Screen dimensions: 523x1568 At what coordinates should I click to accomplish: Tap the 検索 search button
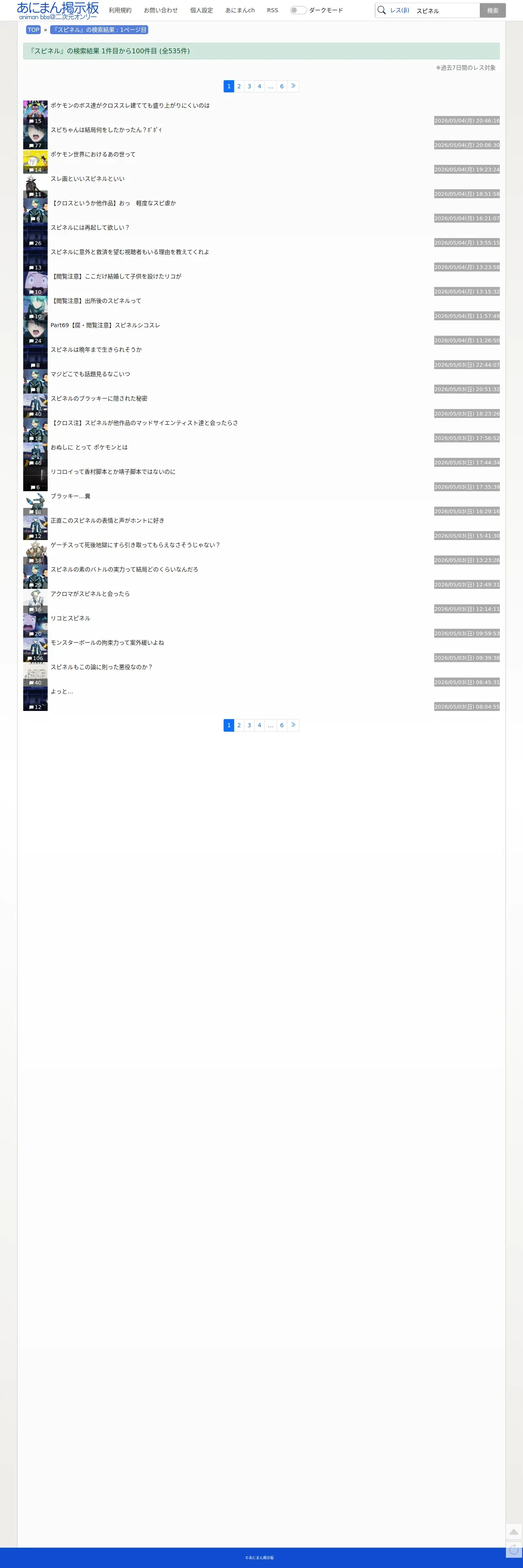(492, 10)
